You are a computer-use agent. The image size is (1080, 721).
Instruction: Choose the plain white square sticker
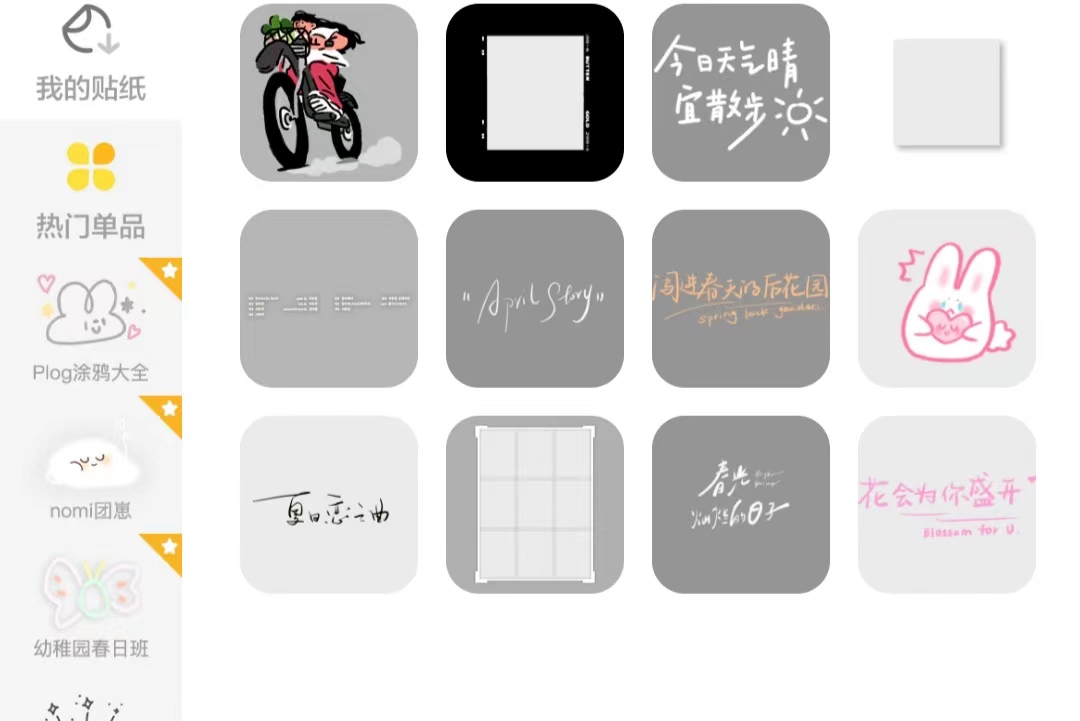(x=947, y=93)
